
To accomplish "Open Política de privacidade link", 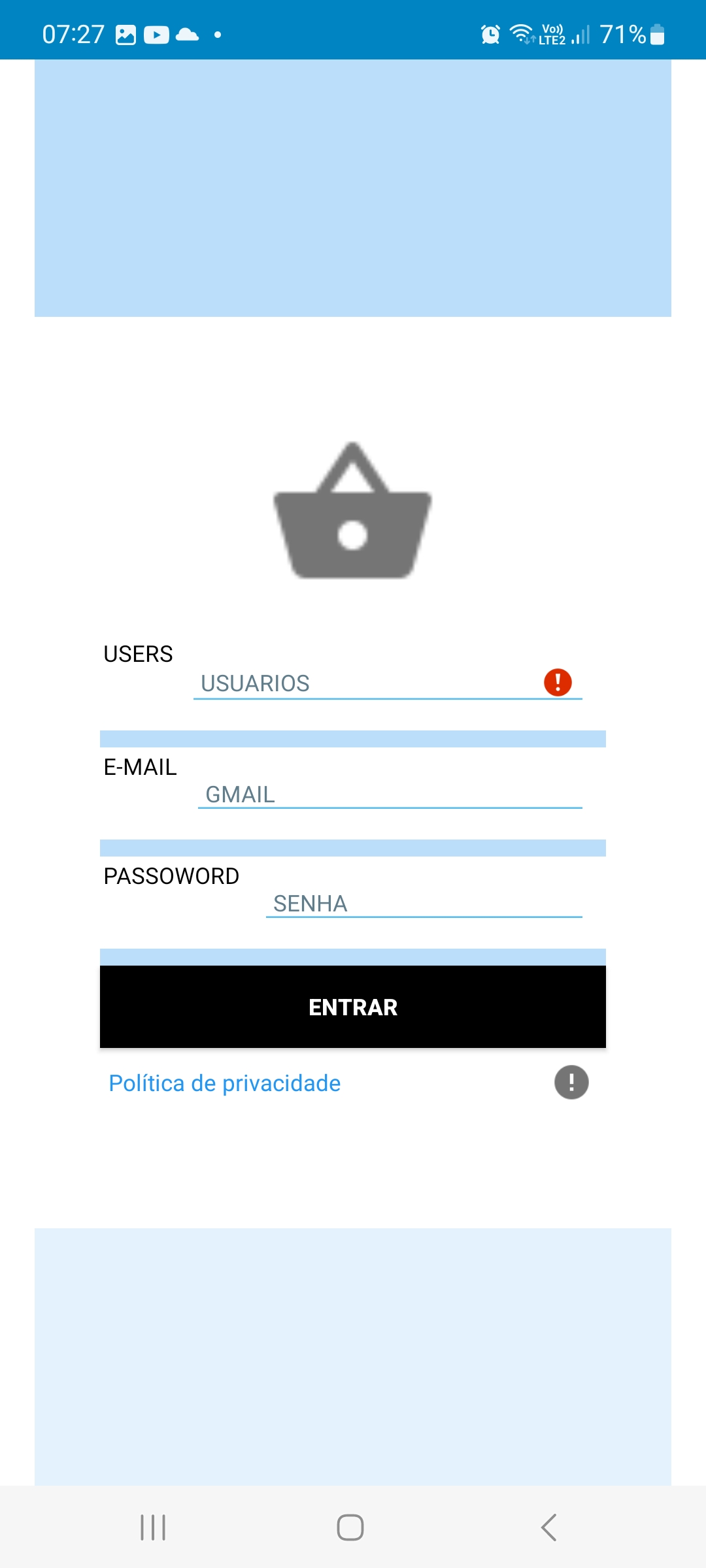I will tap(225, 1083).
